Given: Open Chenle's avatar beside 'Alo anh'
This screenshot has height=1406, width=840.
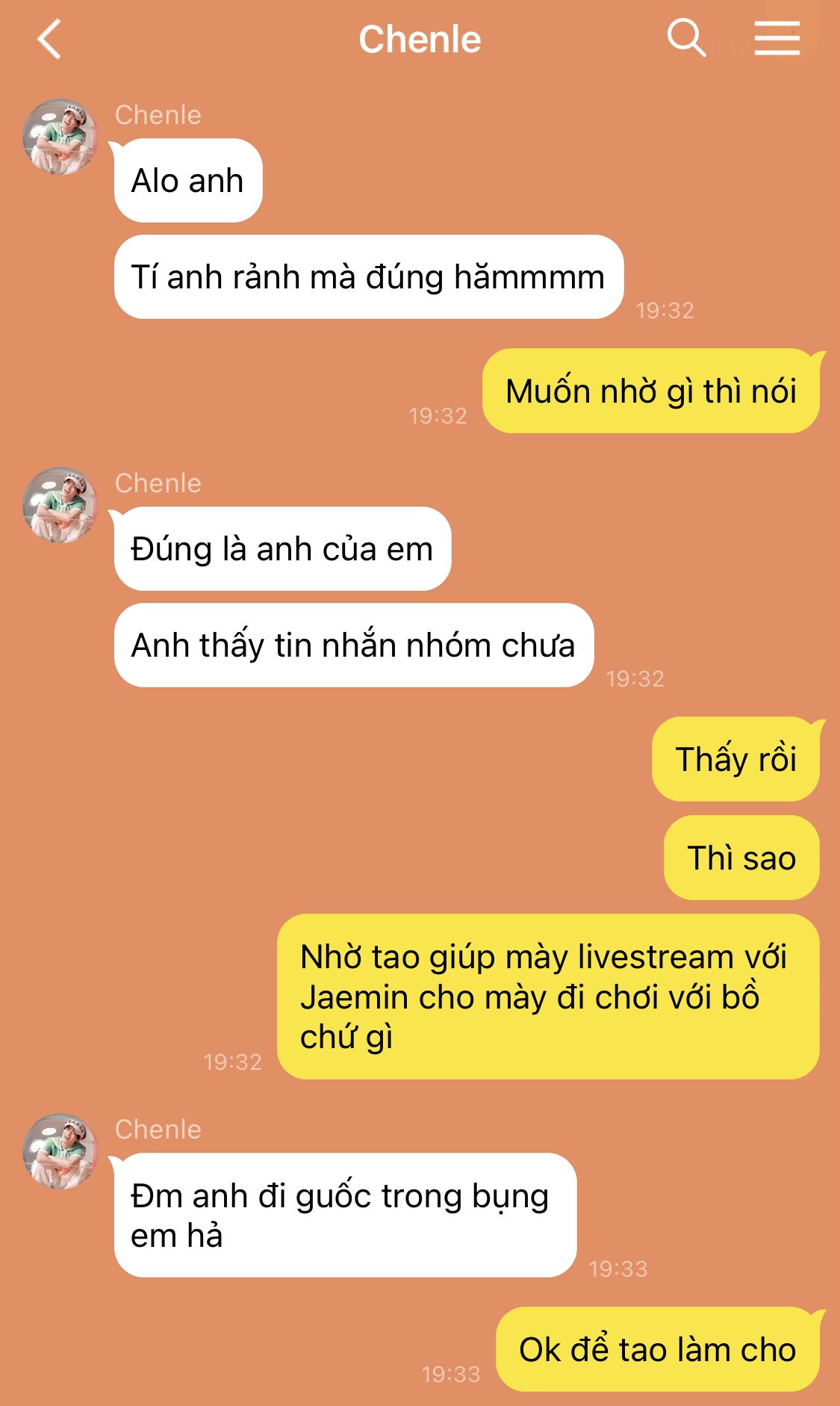Looking at the screenshot, I should point(60,137).
